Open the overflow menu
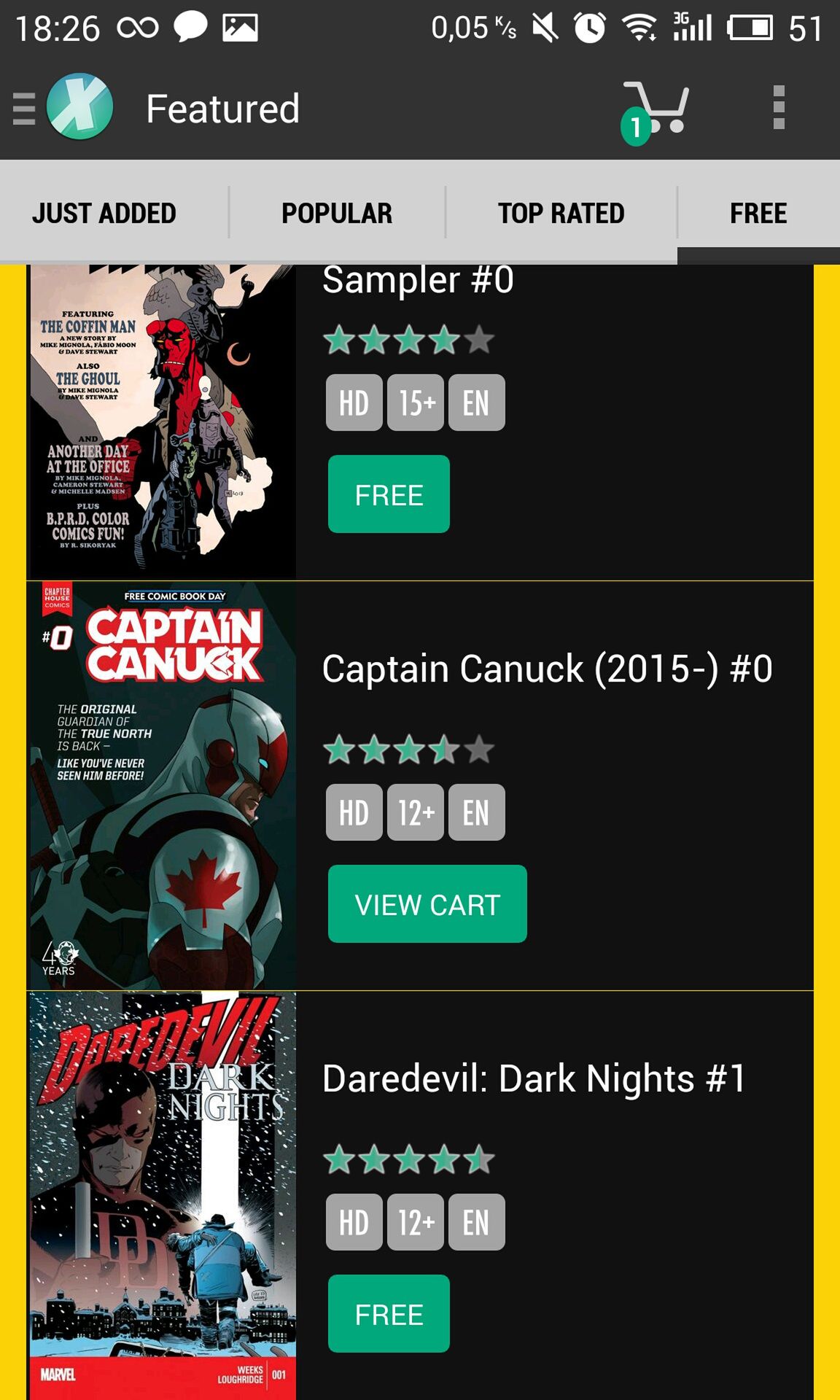The width and height of the screenshot is (840, 1400). pos(778,108)
